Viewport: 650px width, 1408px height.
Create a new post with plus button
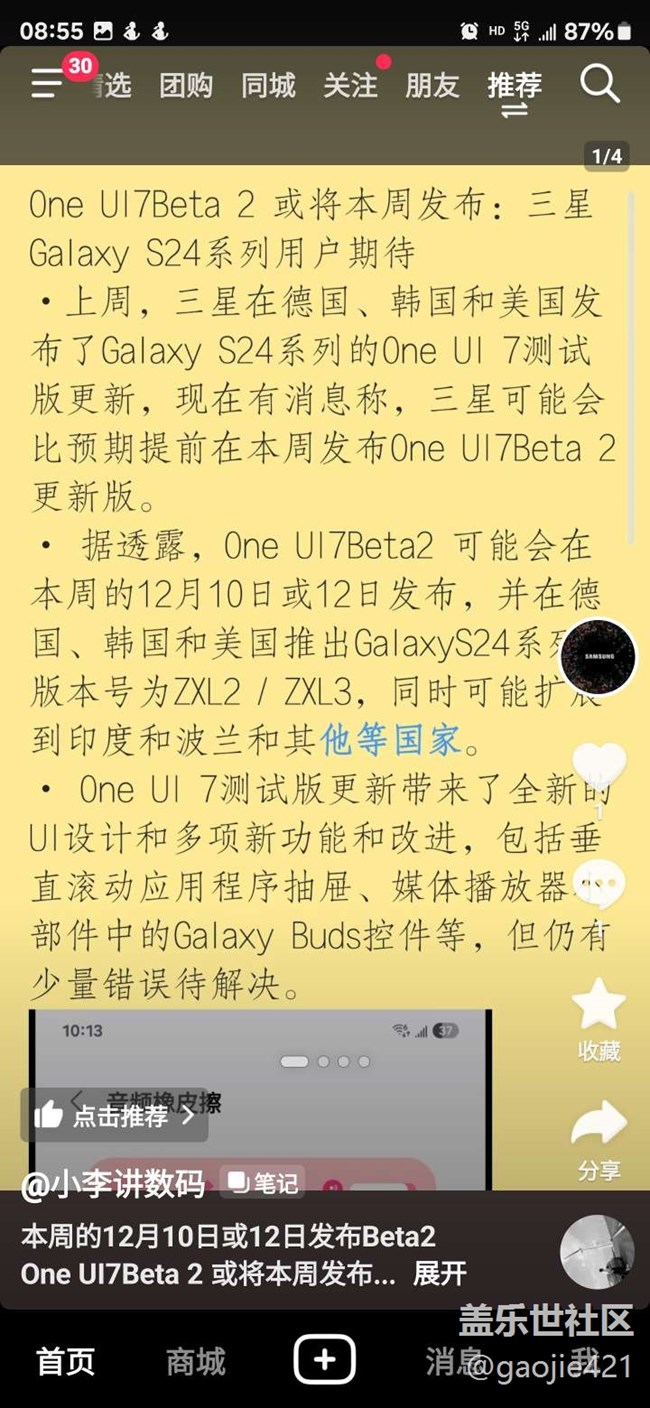pos(325,1360)
